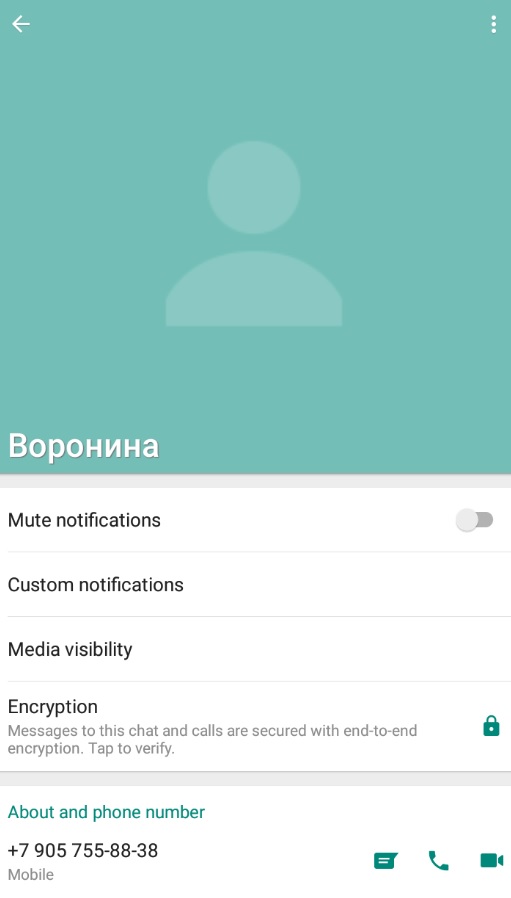Open Custom notifications settings
This screenshot has width=511, height=898.
click(256, 584)
